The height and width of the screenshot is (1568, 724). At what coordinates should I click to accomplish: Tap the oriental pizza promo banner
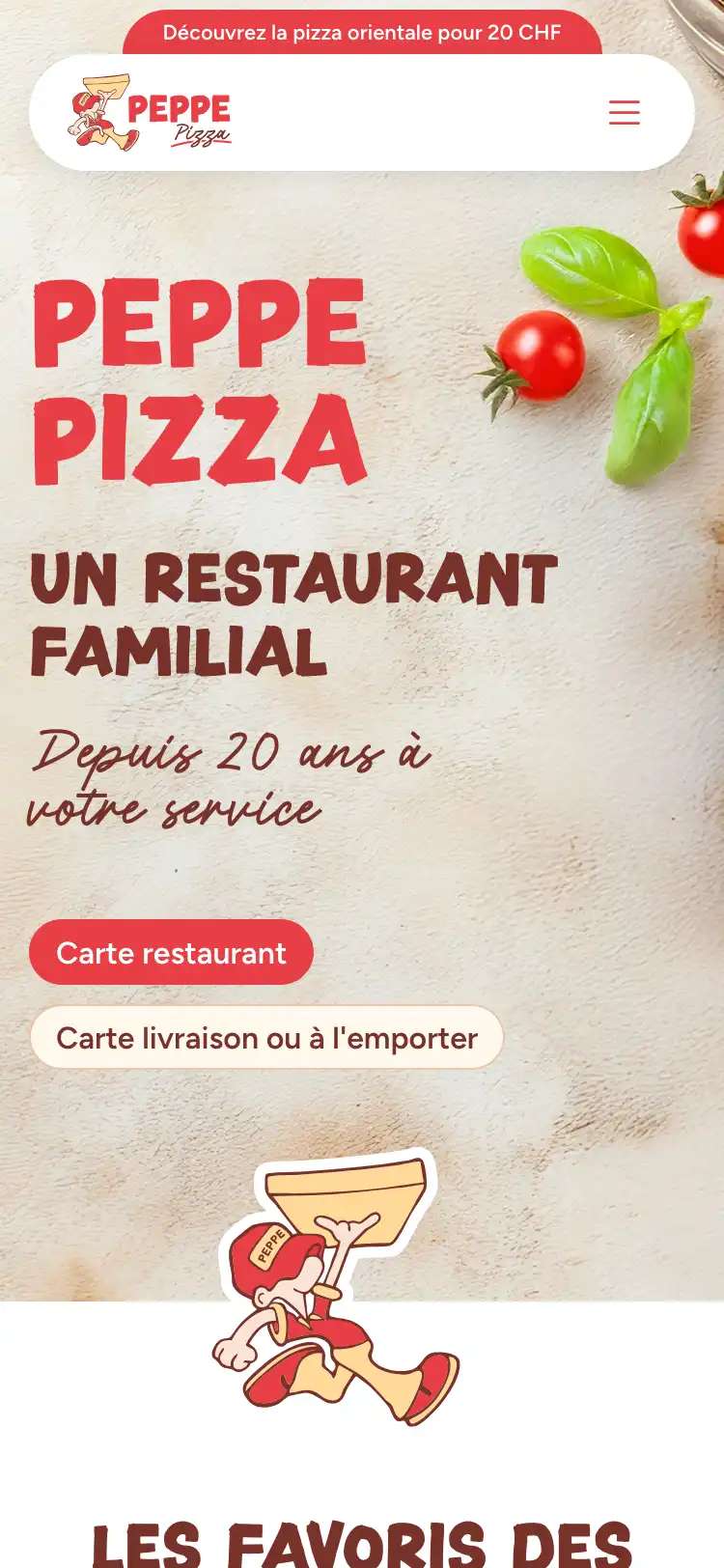tap(362, 33)
